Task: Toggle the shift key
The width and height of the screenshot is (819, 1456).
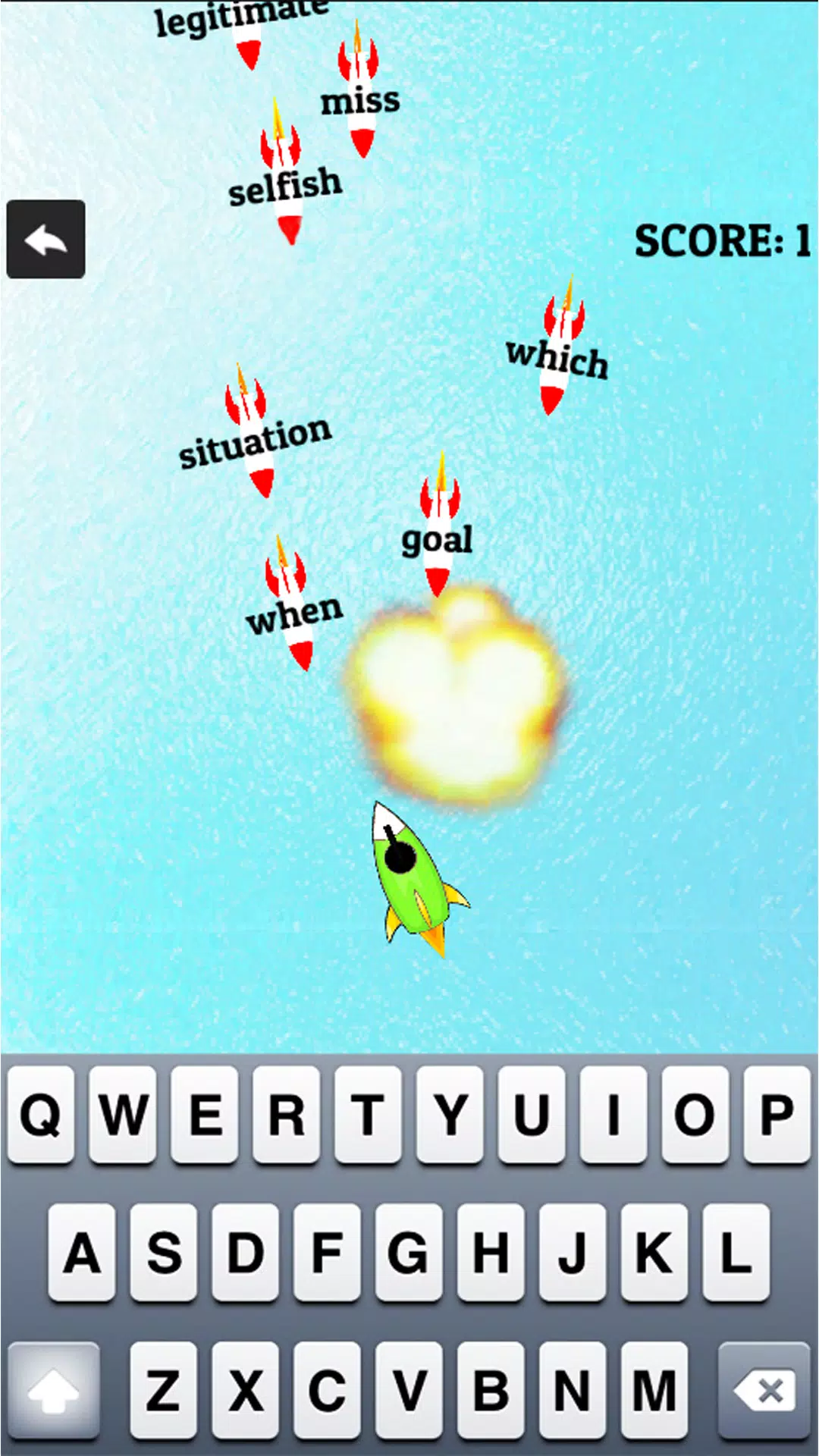Action: point(53,1390)
